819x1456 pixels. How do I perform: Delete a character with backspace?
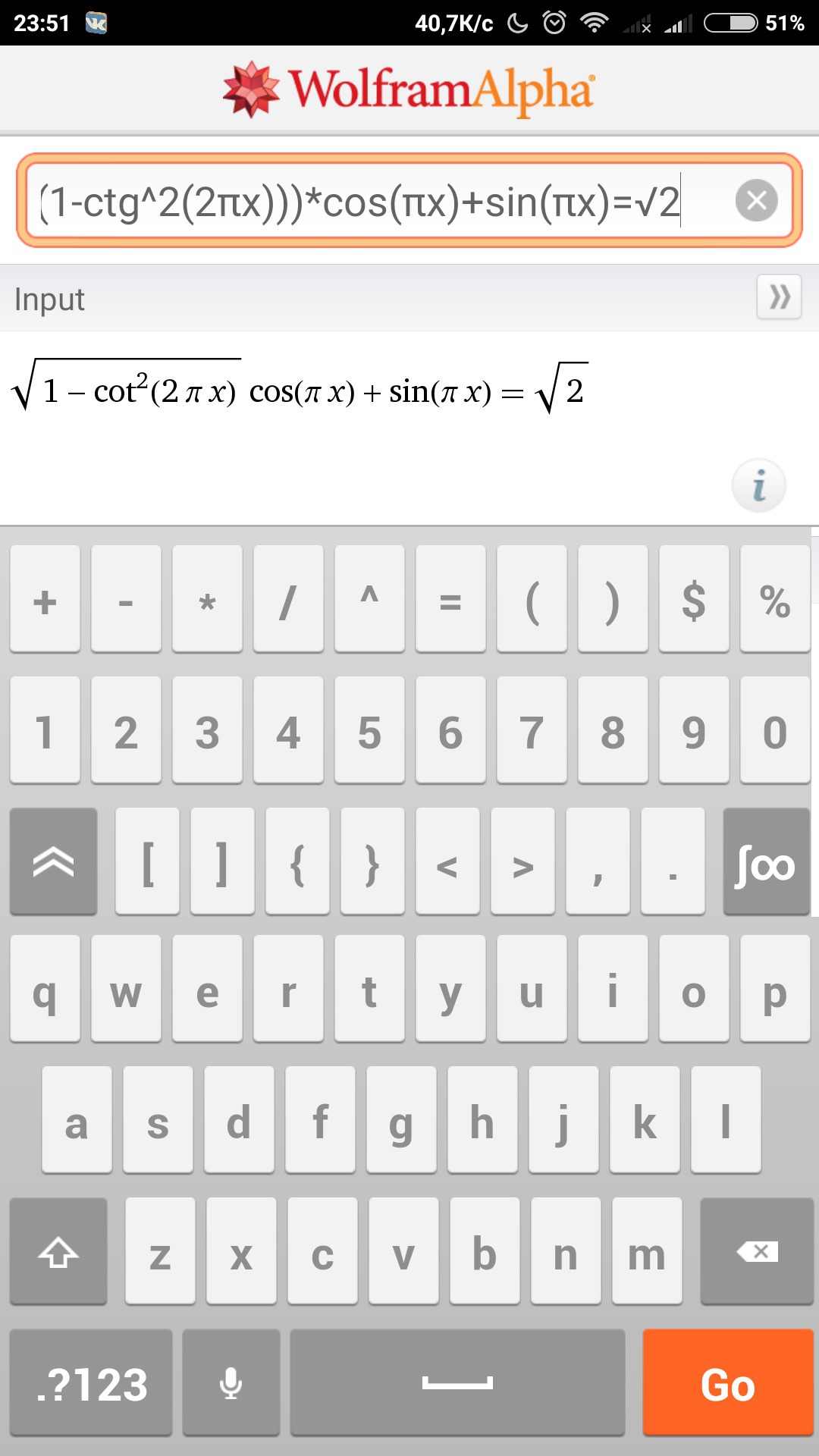[x=757, y=1251]
